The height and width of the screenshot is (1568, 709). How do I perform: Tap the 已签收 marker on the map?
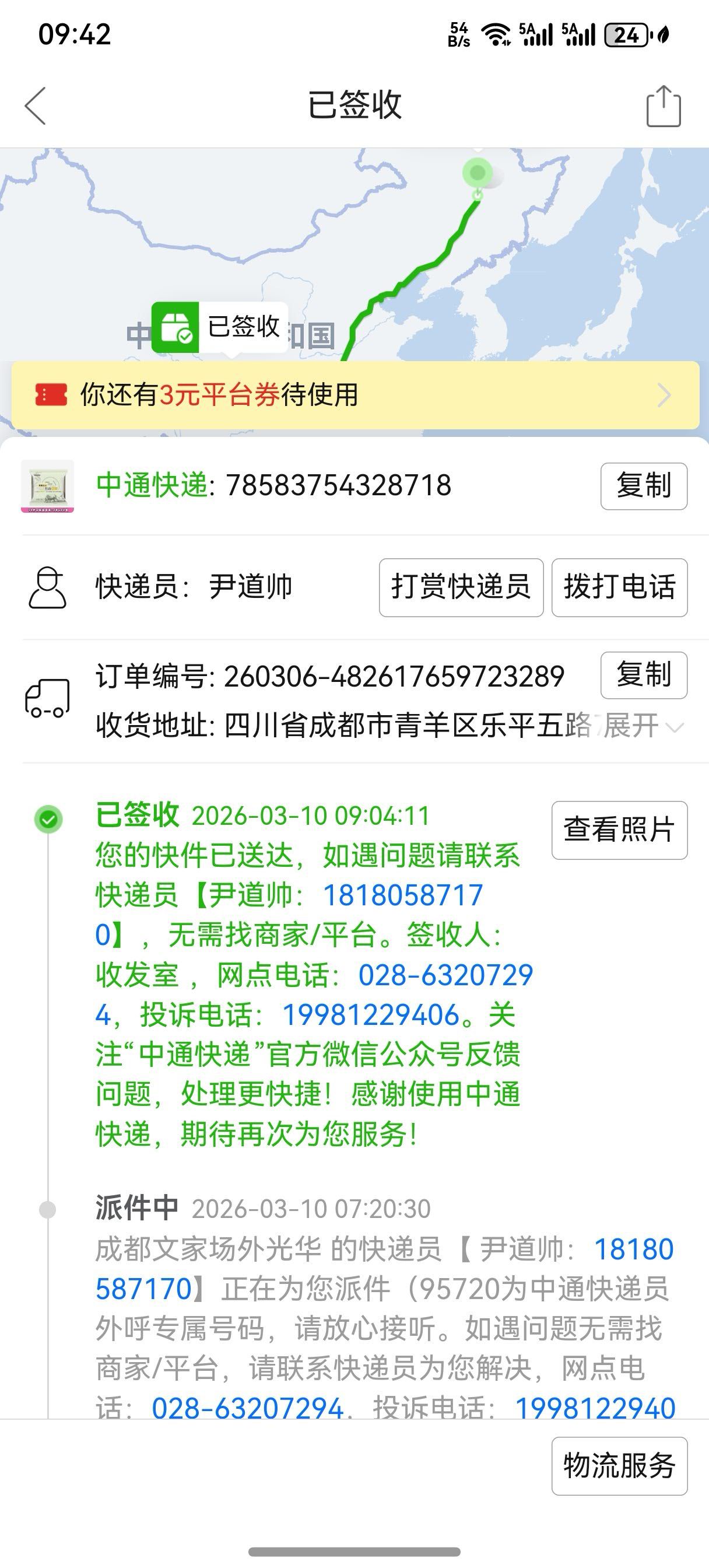[220, 327]
